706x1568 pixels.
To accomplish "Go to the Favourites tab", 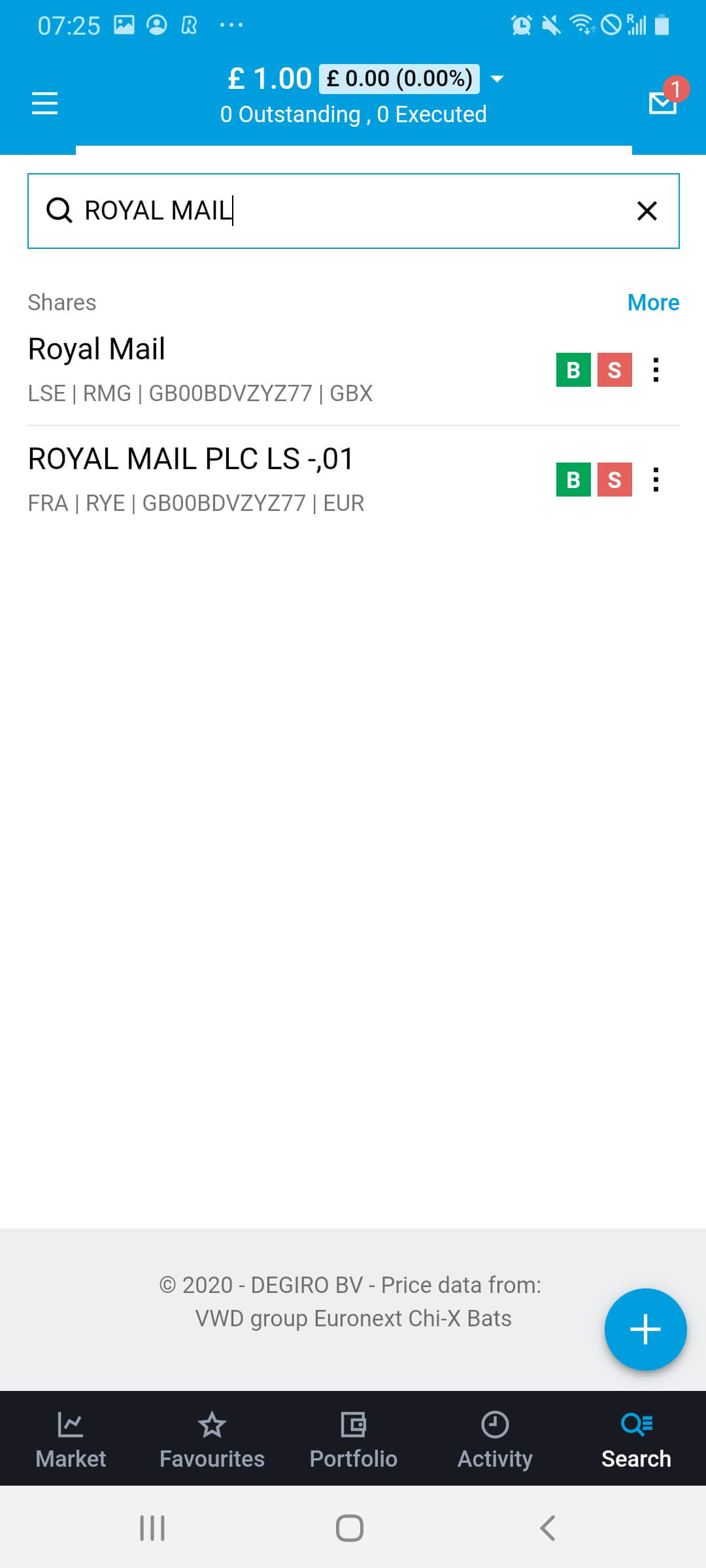I will point(212,1439).
